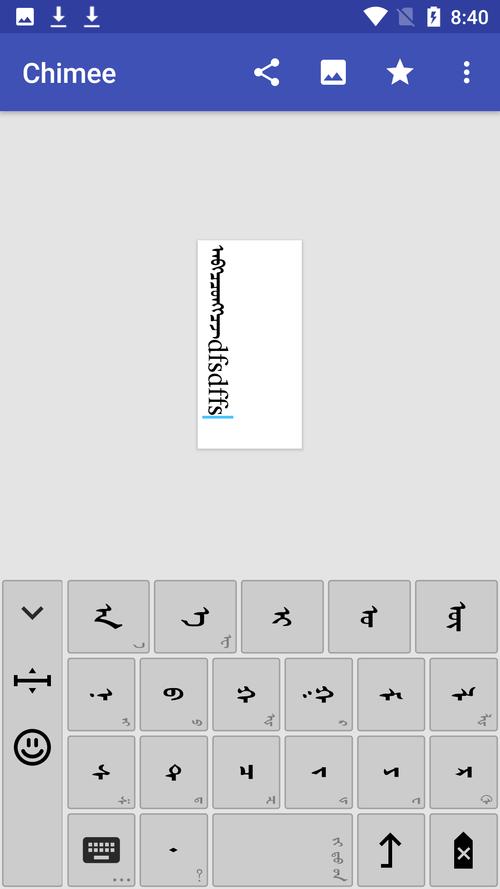Tap the vertical text input box
Image resolution: width=500 pixels, height=889 pixels.
249,344
